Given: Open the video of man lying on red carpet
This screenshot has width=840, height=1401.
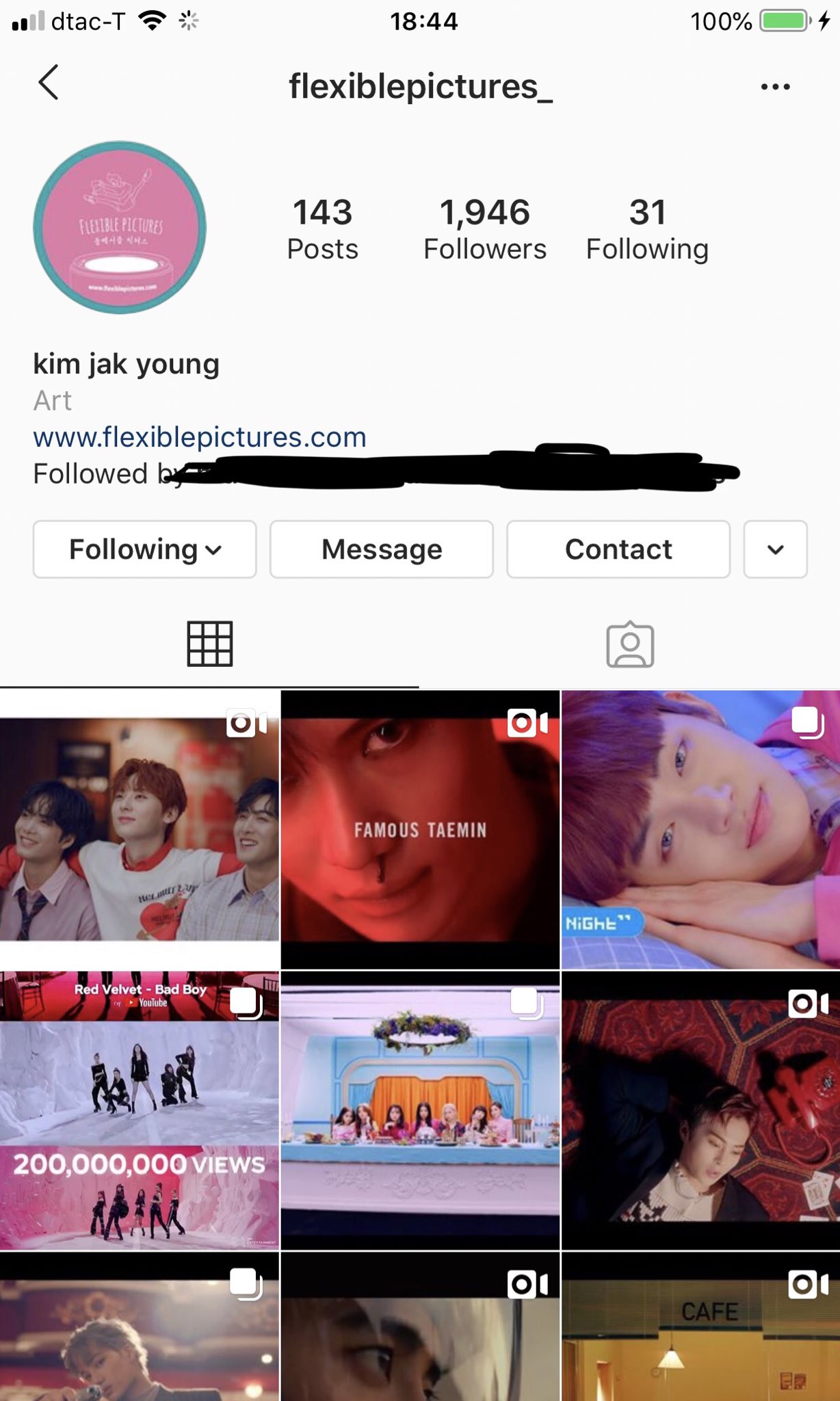Looking at the screenshot, I should (x=700, y=1110).
